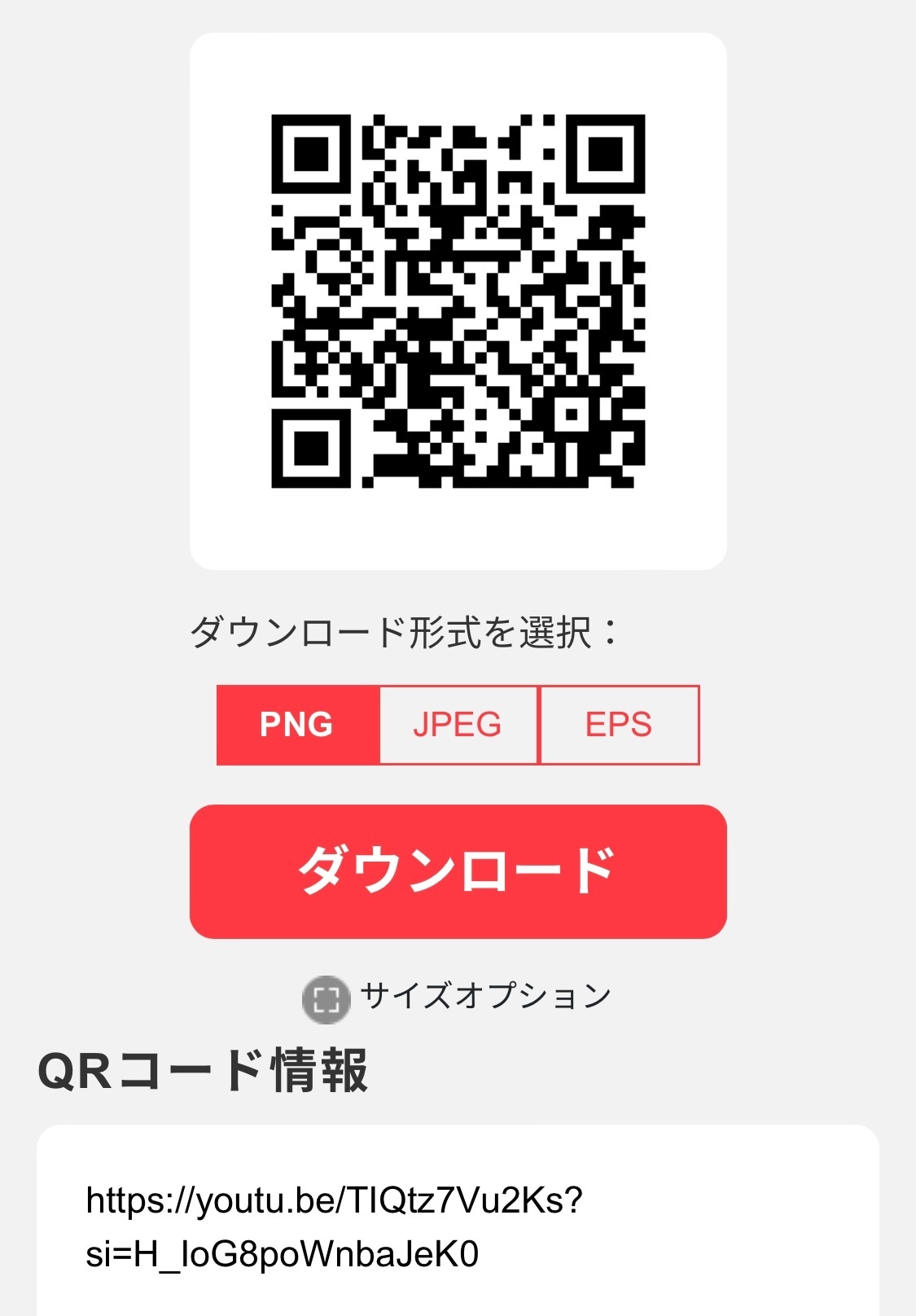
Task: Switch format to JPEG
Action: pyautogui.click(x=458, y=725)
